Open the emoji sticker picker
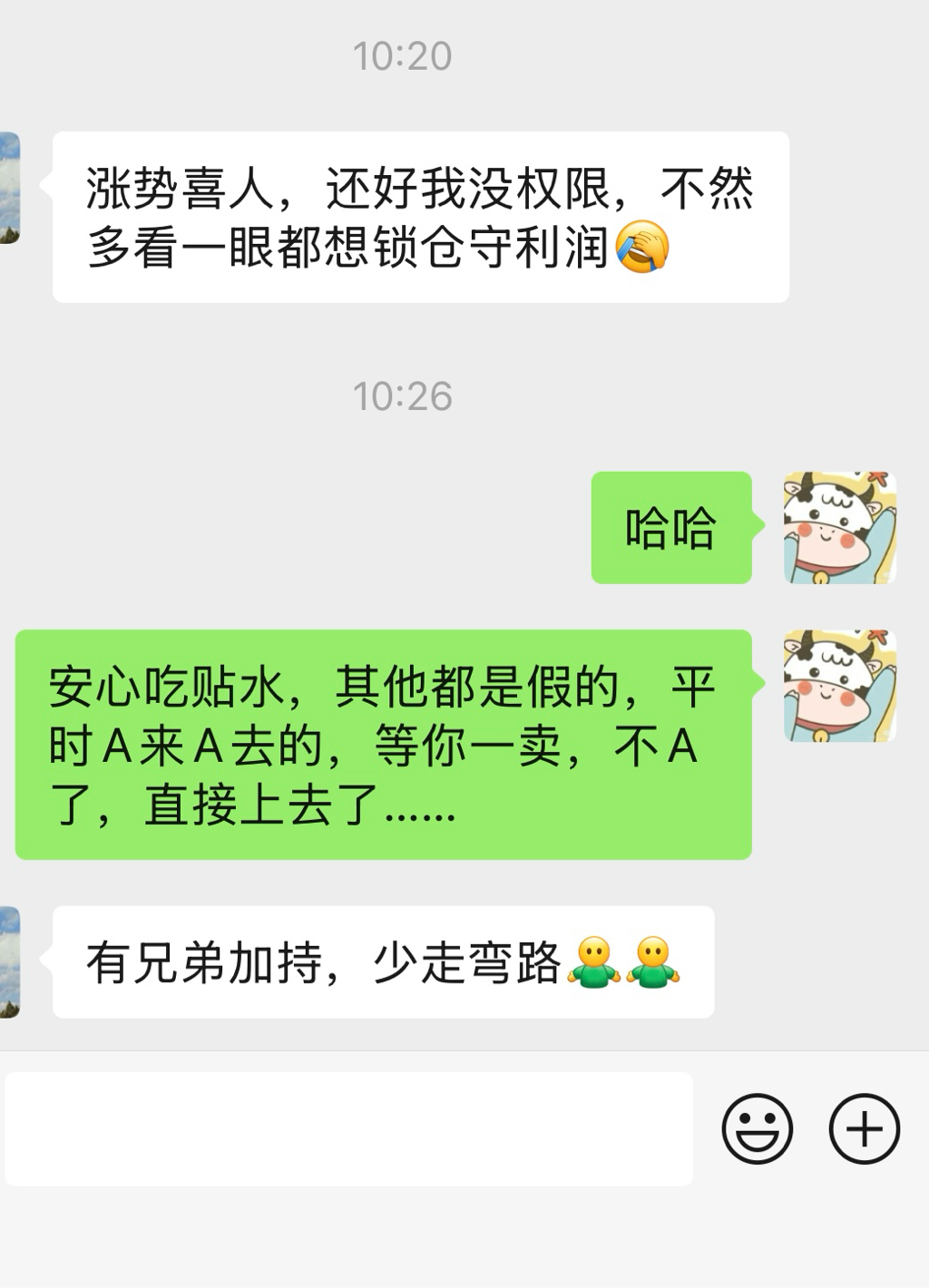This screenshot has height=1288, width=929. (757, 1129)
